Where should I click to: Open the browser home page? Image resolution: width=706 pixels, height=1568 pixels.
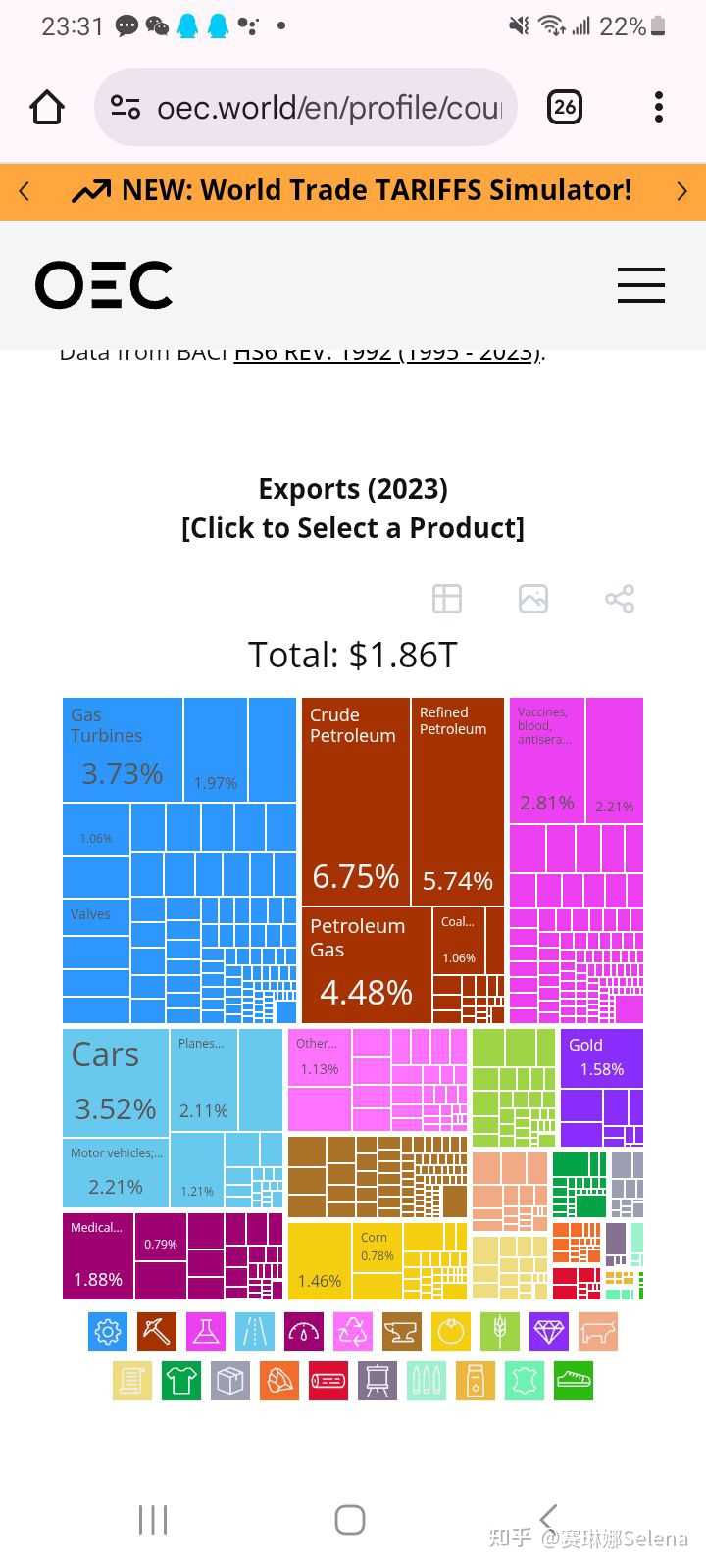(47, 107)
